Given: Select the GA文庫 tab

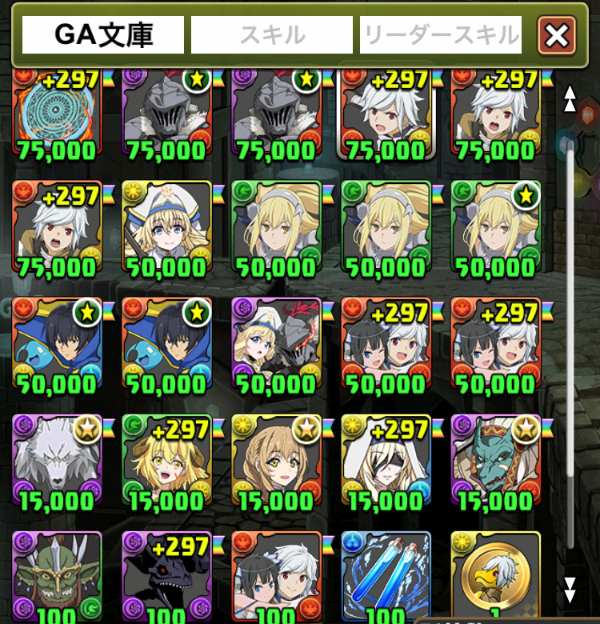Looking at the screenshot, I should click(x=103, y=36).
